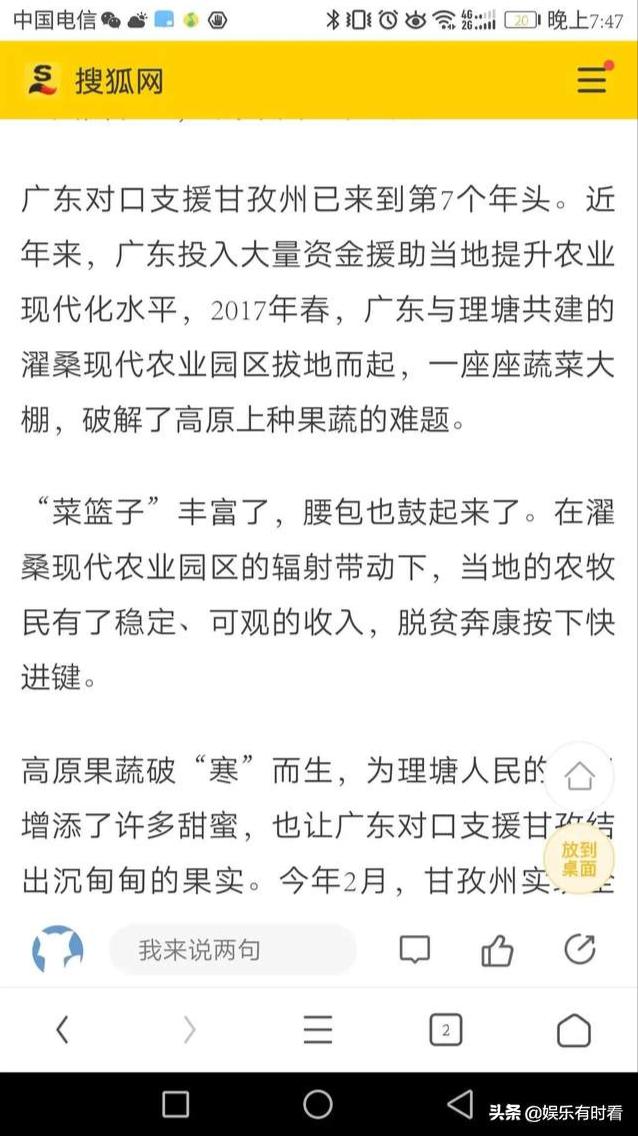Go to the browser home page
Screen dimensions: 638x1136
tap(574, 1030)
